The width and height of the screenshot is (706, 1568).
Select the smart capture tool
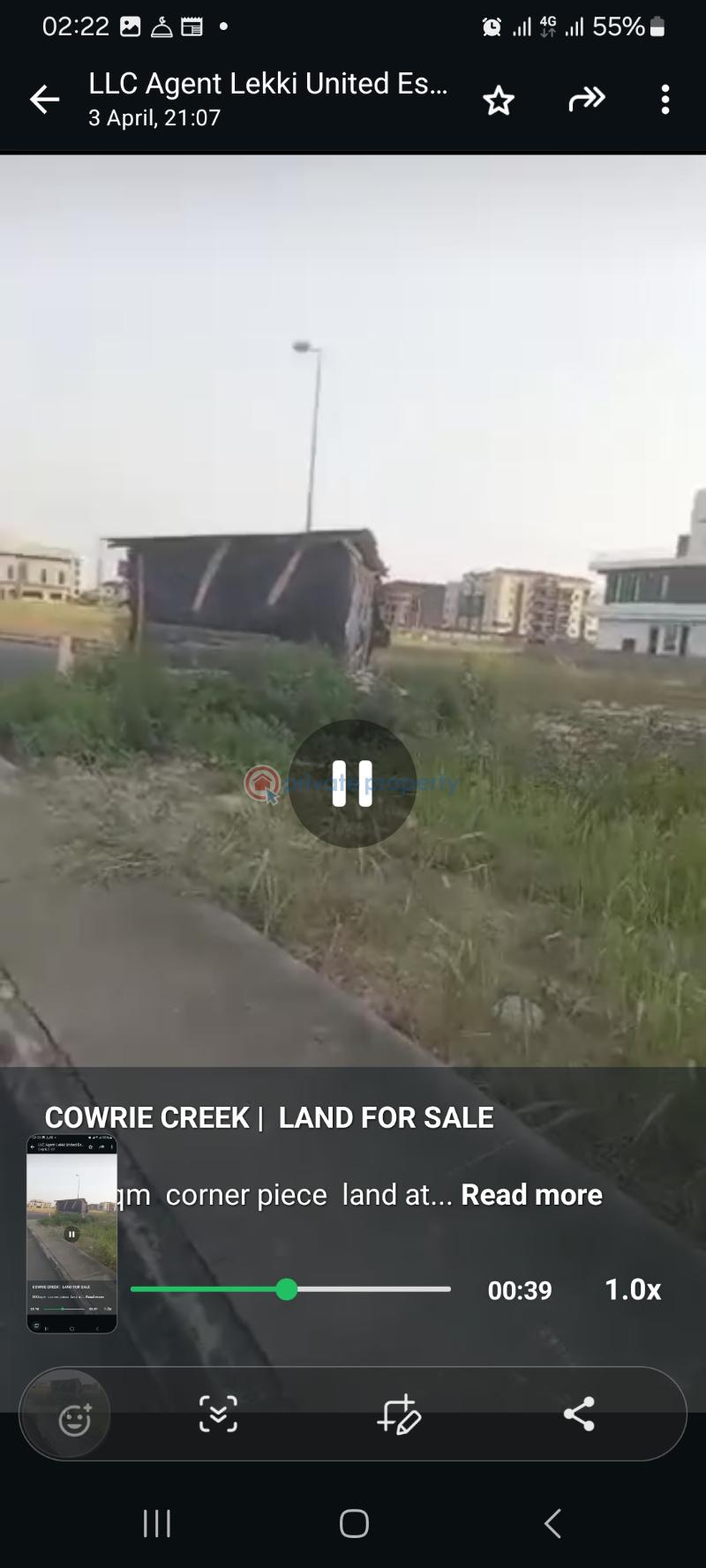[218, 1414]
